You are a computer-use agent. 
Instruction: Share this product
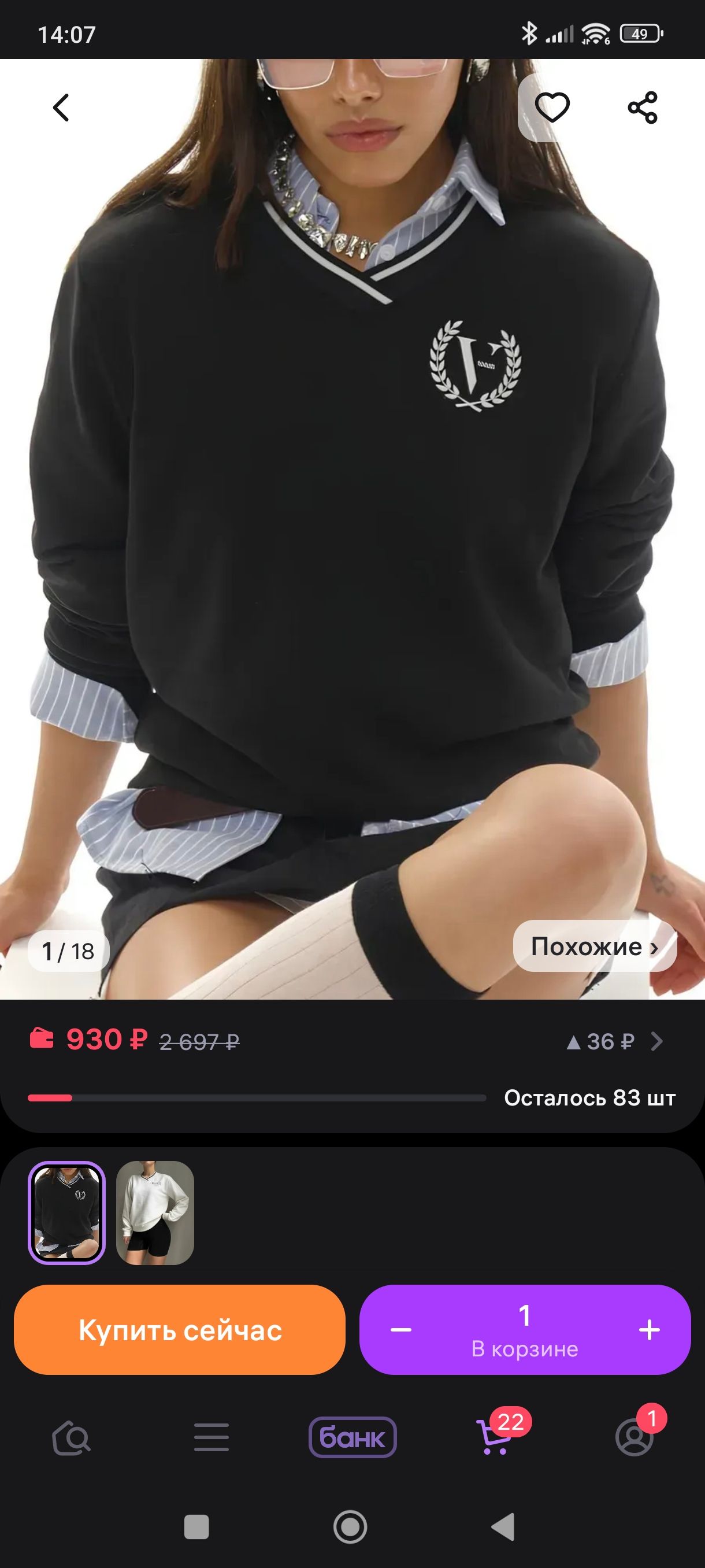(643, 108)
